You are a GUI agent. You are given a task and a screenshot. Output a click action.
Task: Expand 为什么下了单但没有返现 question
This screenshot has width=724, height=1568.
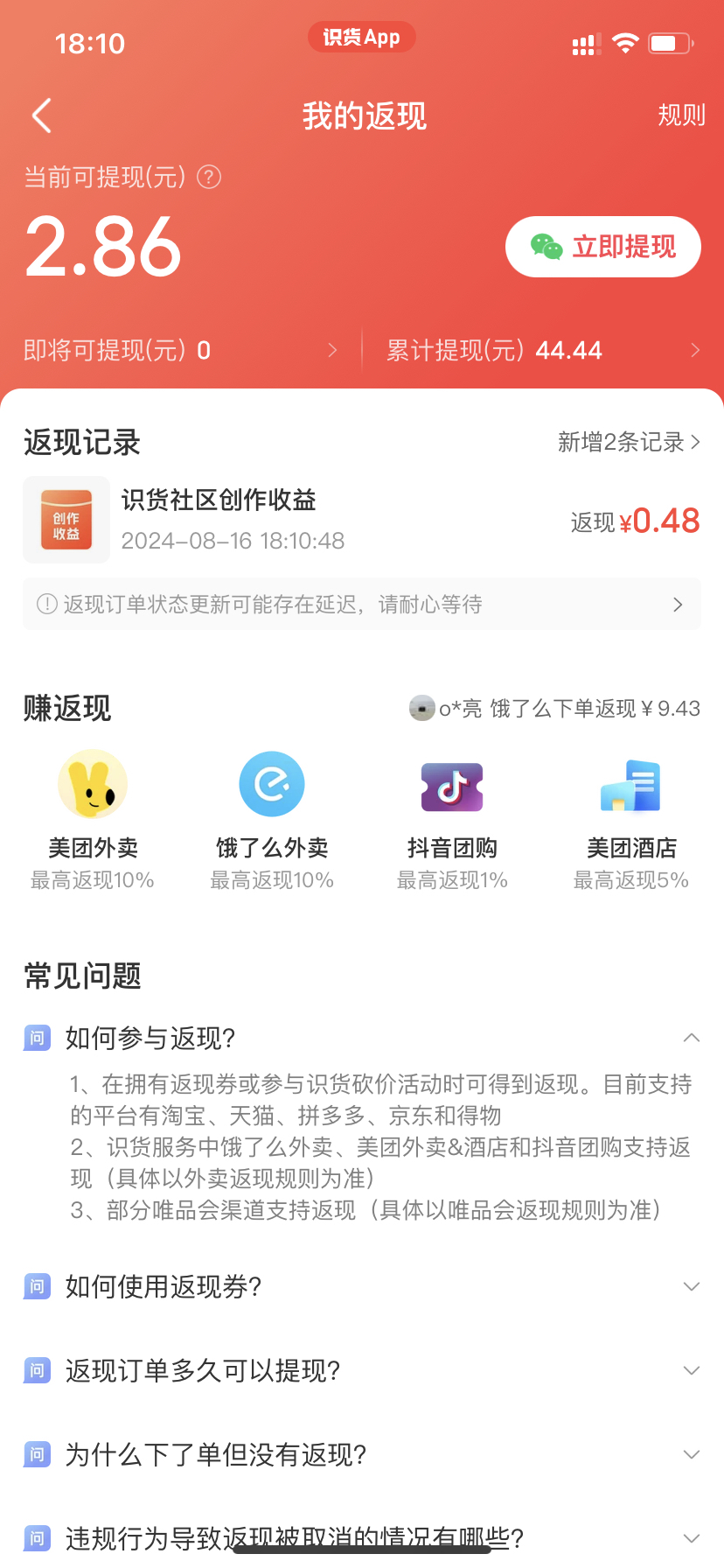coord(361,1454)
